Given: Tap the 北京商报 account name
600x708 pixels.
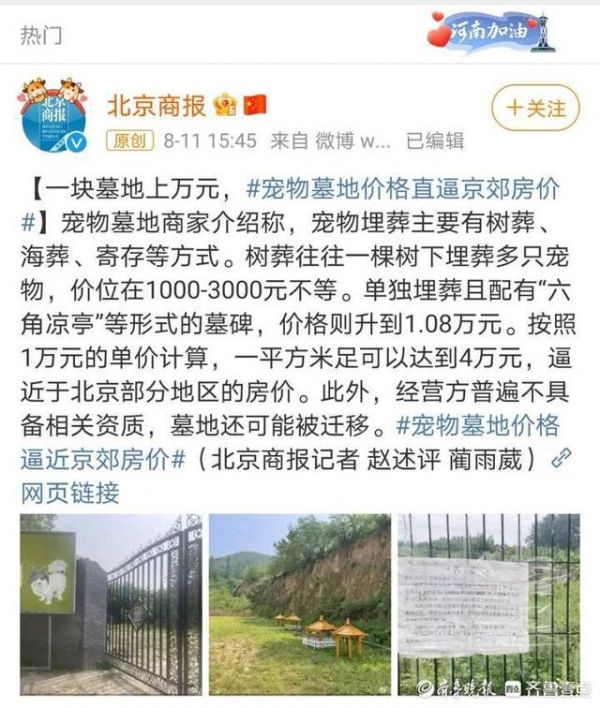Looking at the screenshot, I should point(156,104).
